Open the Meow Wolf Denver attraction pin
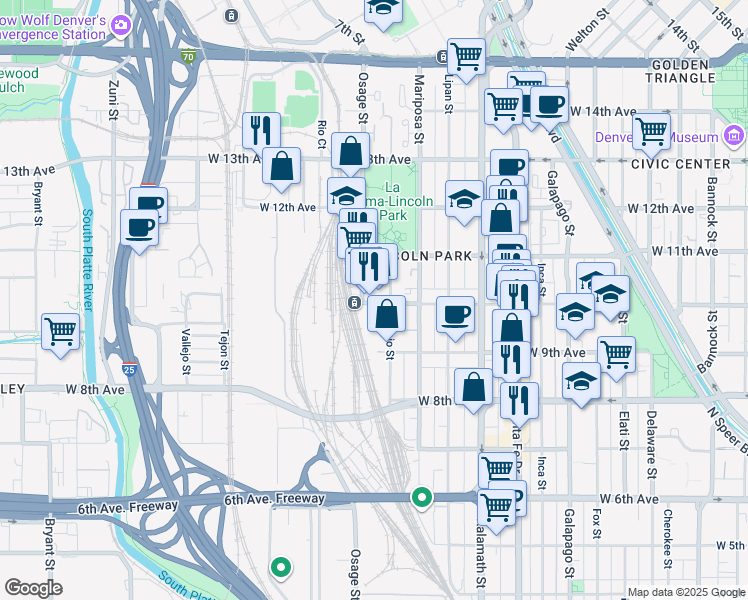 point(121,25)
